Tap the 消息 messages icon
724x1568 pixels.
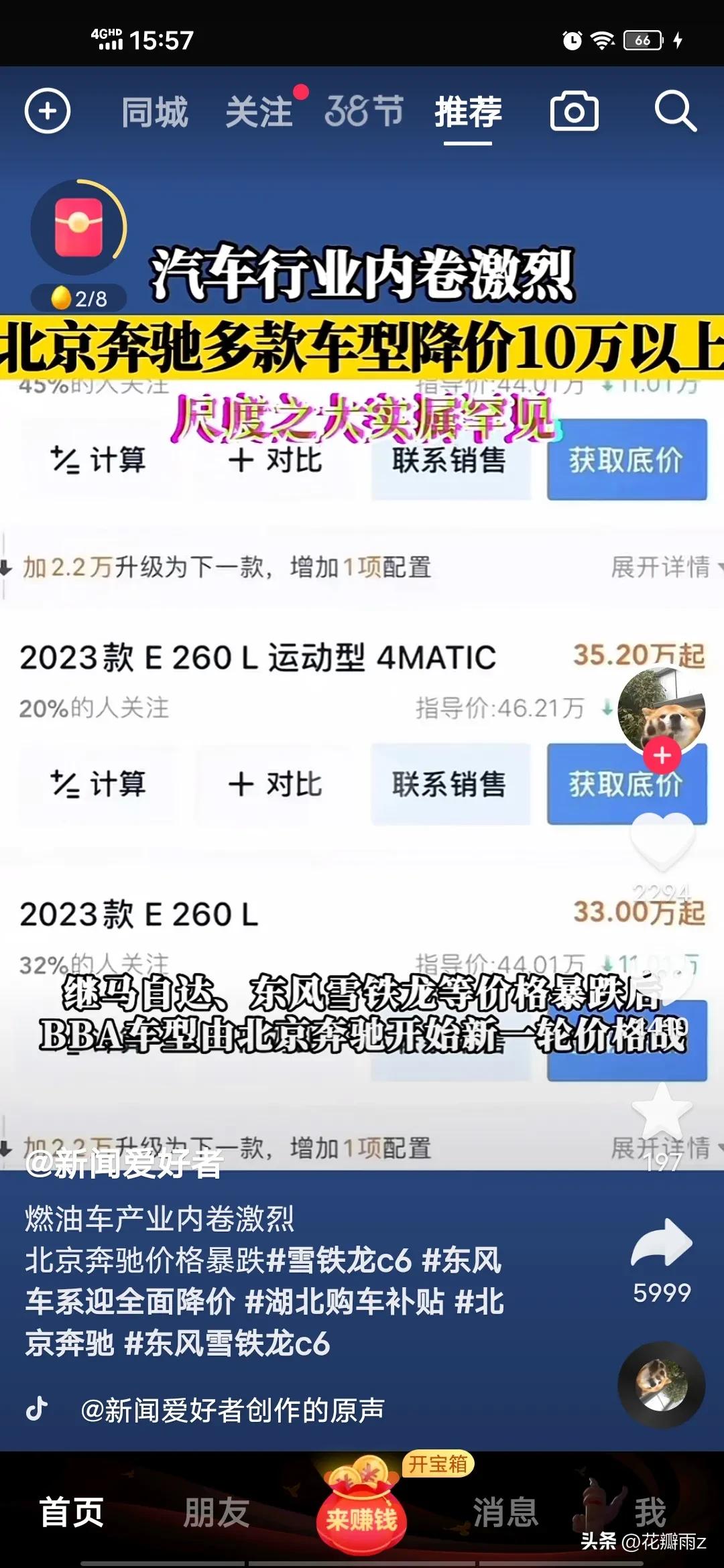click(507, 1511)
